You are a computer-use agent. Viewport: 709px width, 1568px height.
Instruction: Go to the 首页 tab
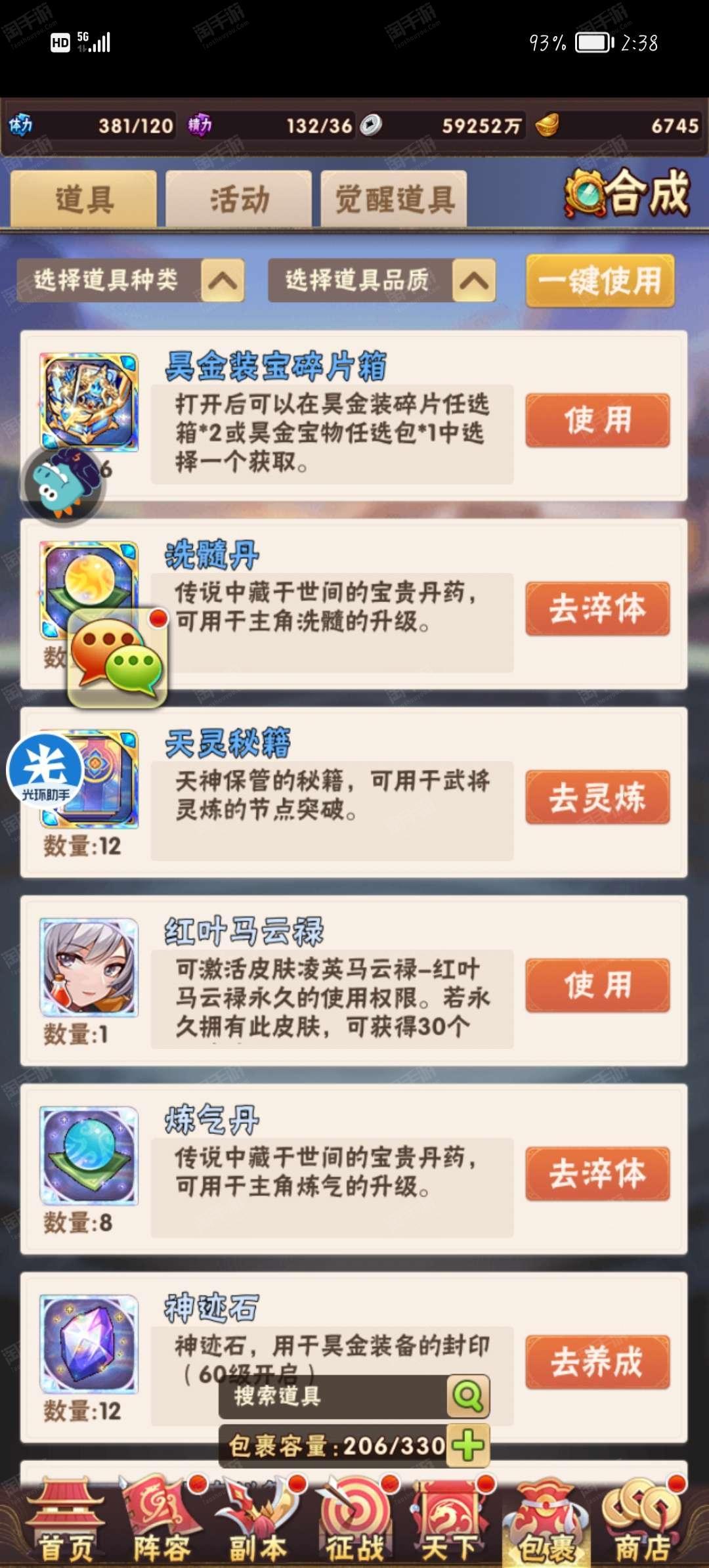tap(66, 1521)
